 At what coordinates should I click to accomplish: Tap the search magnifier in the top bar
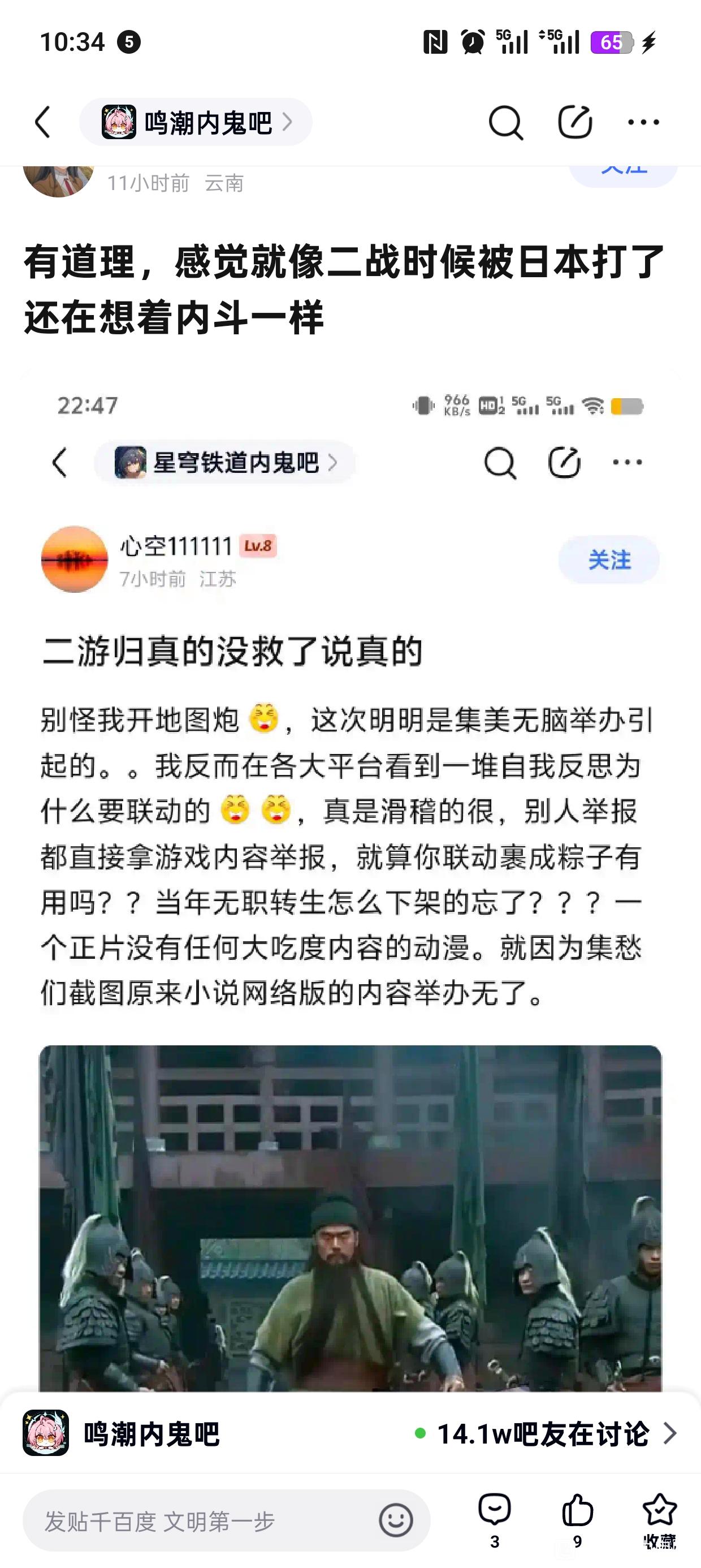505,122
